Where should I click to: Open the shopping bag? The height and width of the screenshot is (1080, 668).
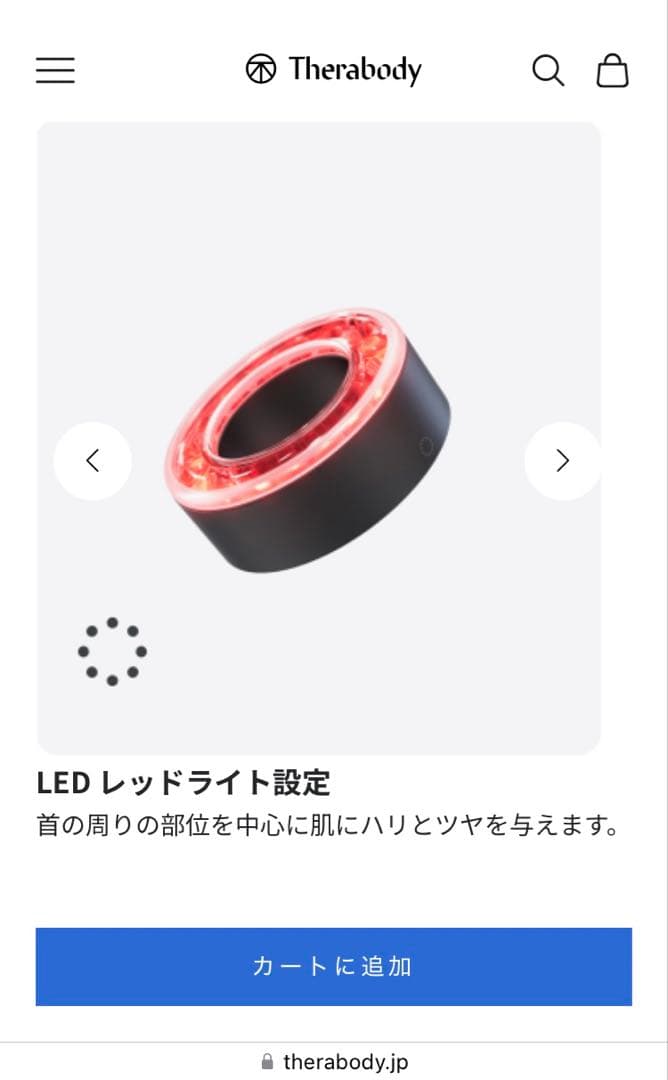click(x=612, y=70)
